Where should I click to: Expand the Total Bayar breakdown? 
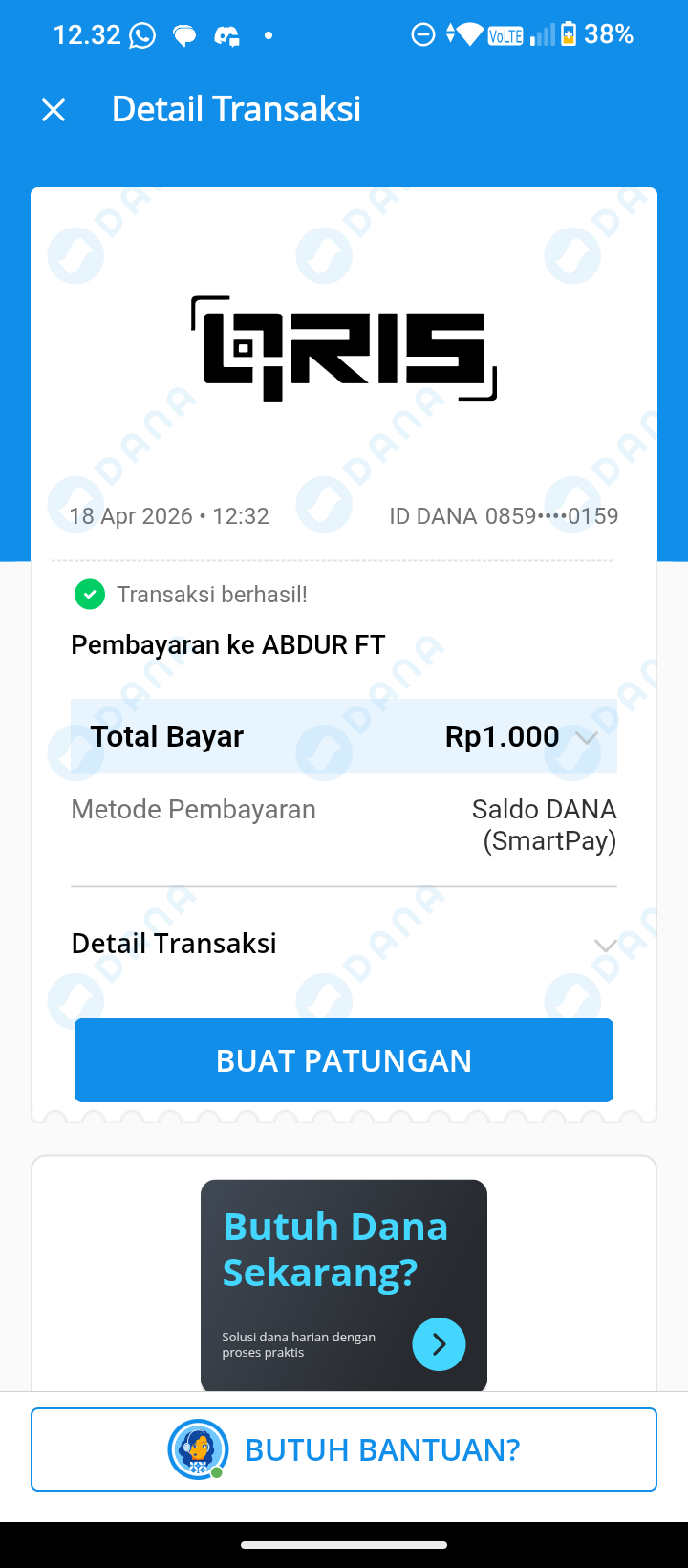tap(587, 737)
